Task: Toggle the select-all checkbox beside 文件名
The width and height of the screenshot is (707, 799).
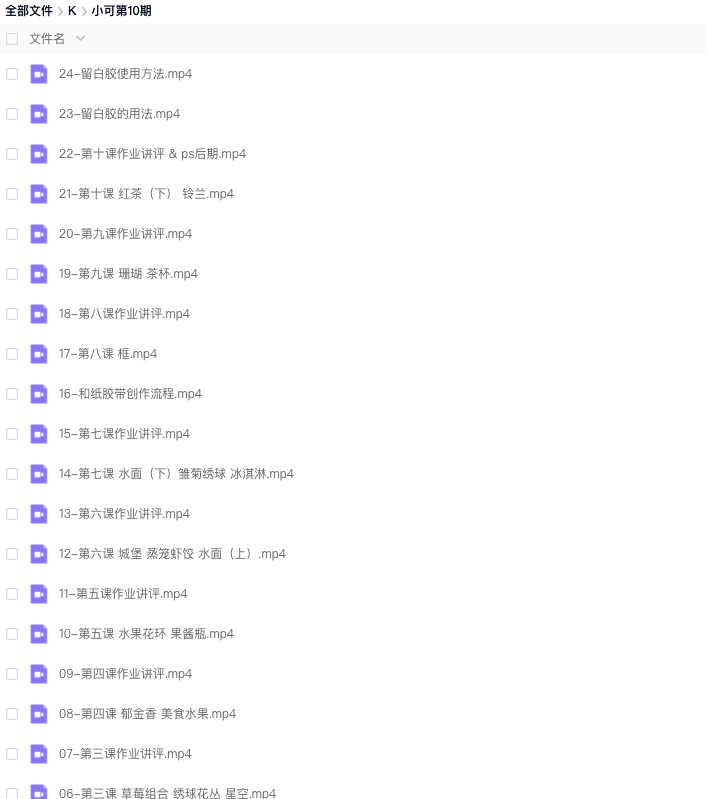Action: (12, 39)
